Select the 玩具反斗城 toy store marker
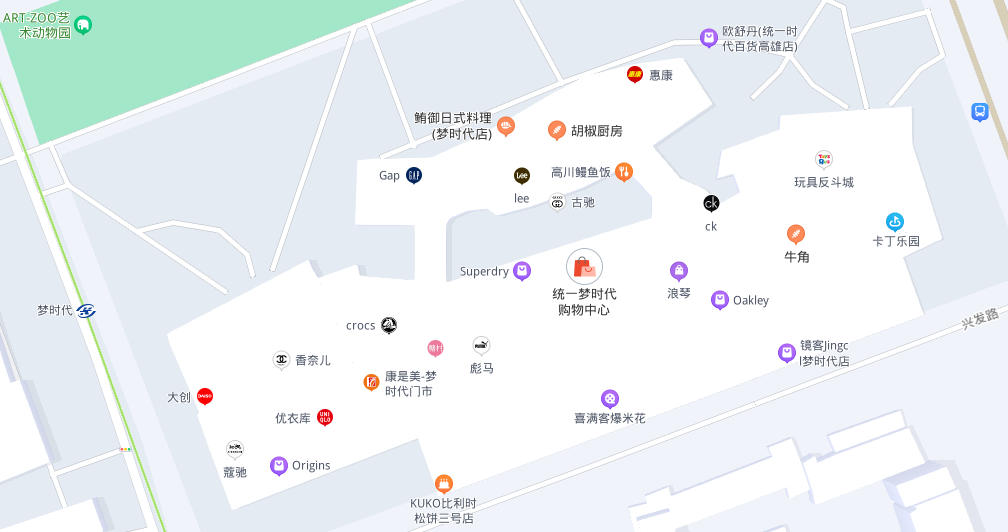This screenshot has height=532, width=1008. click(x=824, y=159)
